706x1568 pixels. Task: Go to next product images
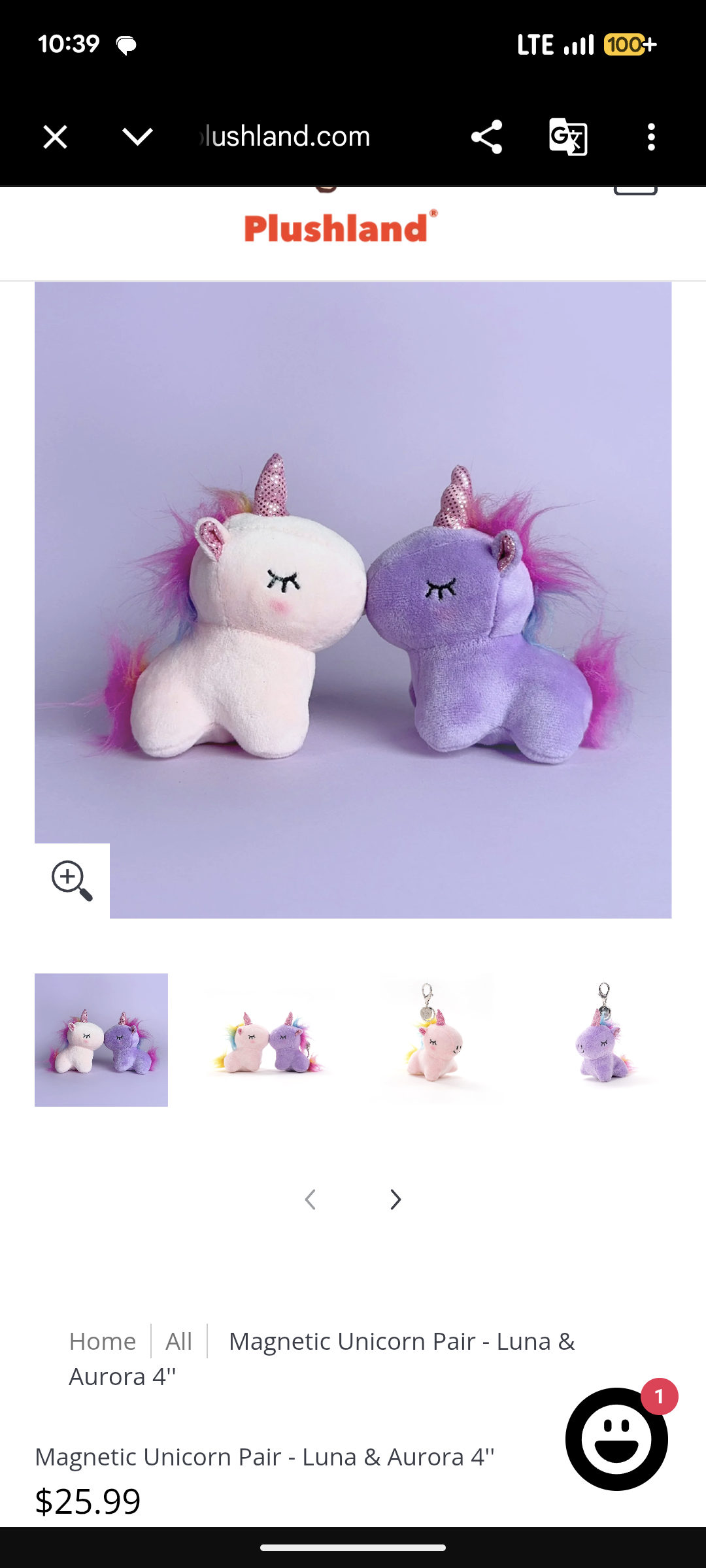pyautogui.click(x=395, y=1200)
